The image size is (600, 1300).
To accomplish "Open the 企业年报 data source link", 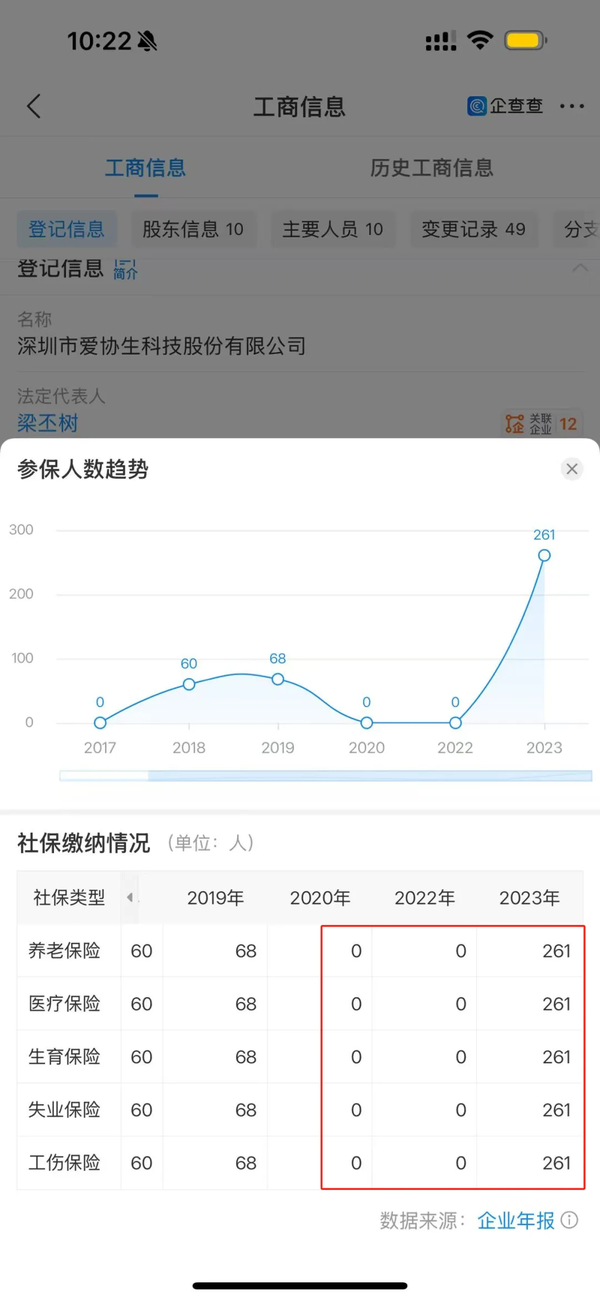I will click(x=515, y=1221).
